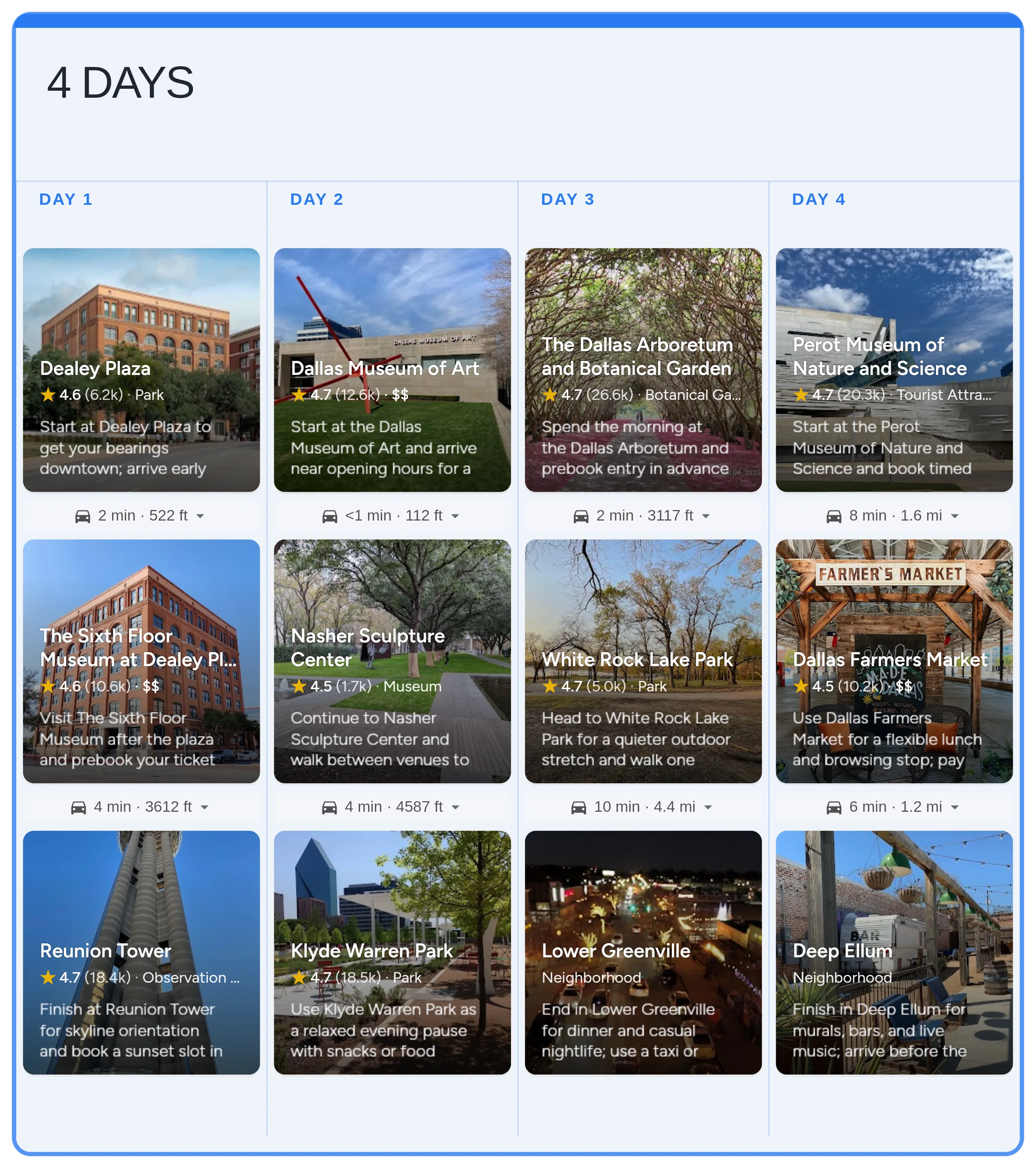Screen dimensions: 1036x1168
Task: Expand the 2 min · 522 ft travel options
Action: point(200,516)
